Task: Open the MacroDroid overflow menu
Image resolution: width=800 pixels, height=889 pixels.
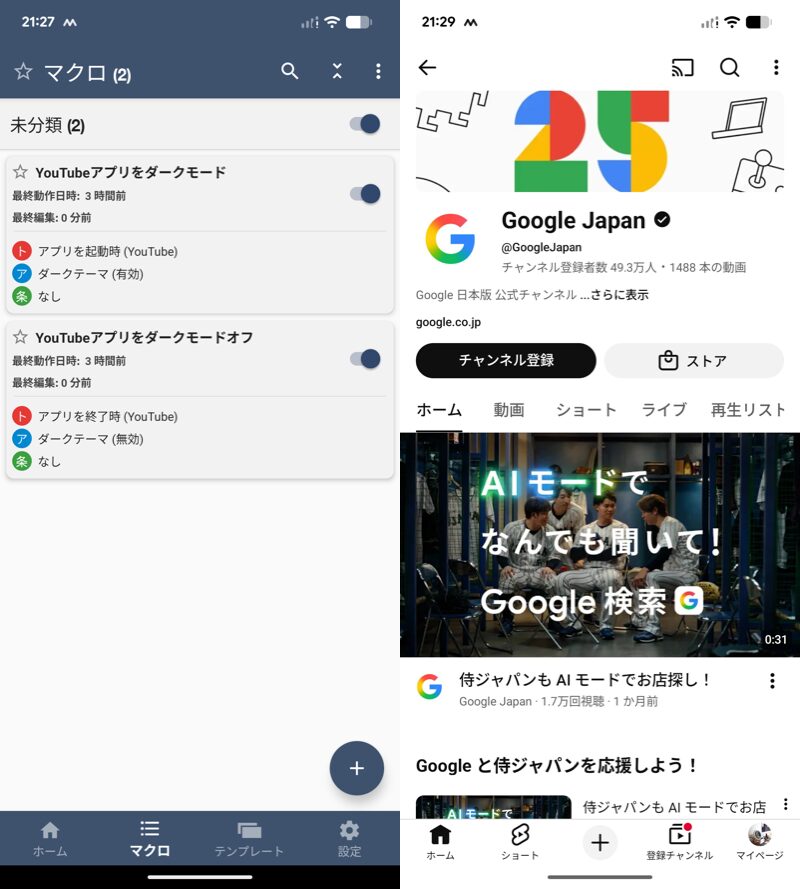Action: (378, 72)
